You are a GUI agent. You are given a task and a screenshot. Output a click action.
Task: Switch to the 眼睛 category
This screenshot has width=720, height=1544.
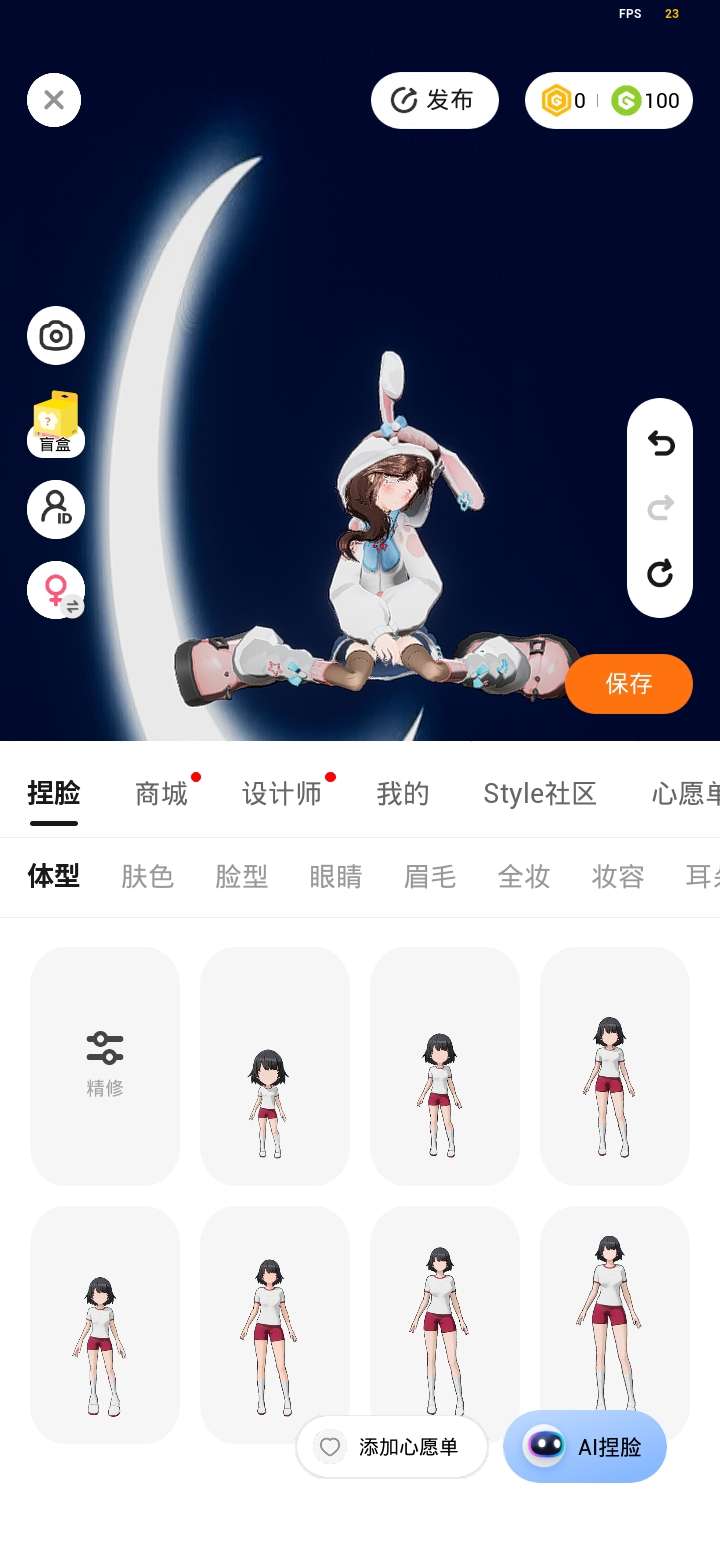[336, 877]
